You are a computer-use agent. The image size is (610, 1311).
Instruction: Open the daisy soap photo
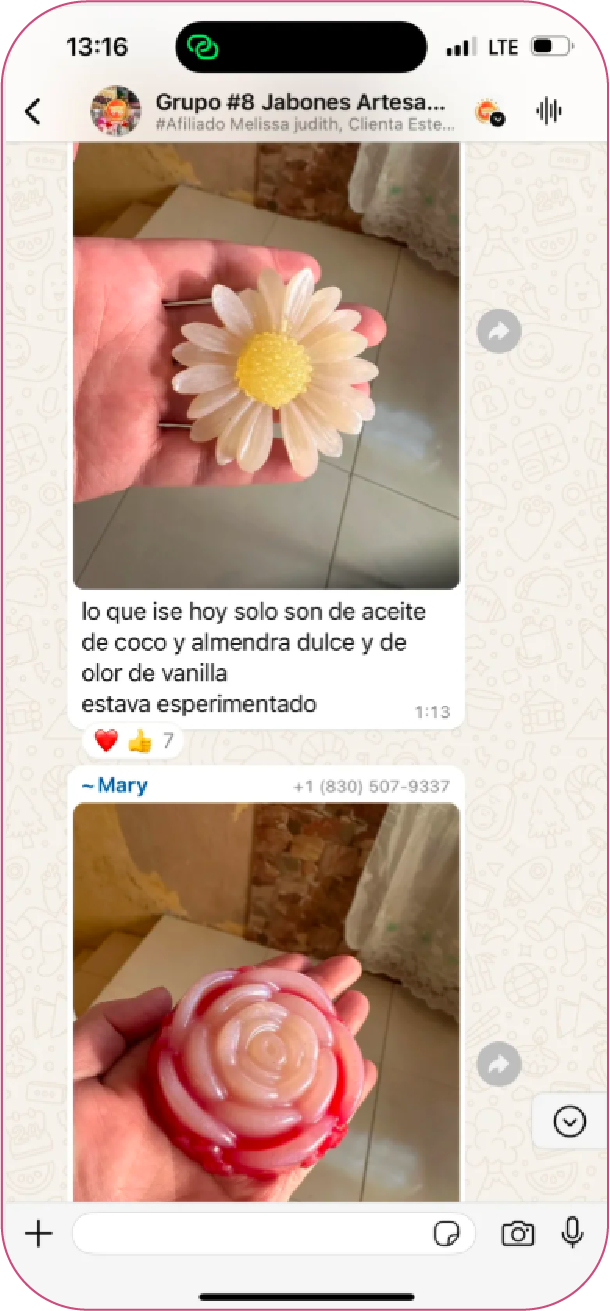tap(266, 365)
